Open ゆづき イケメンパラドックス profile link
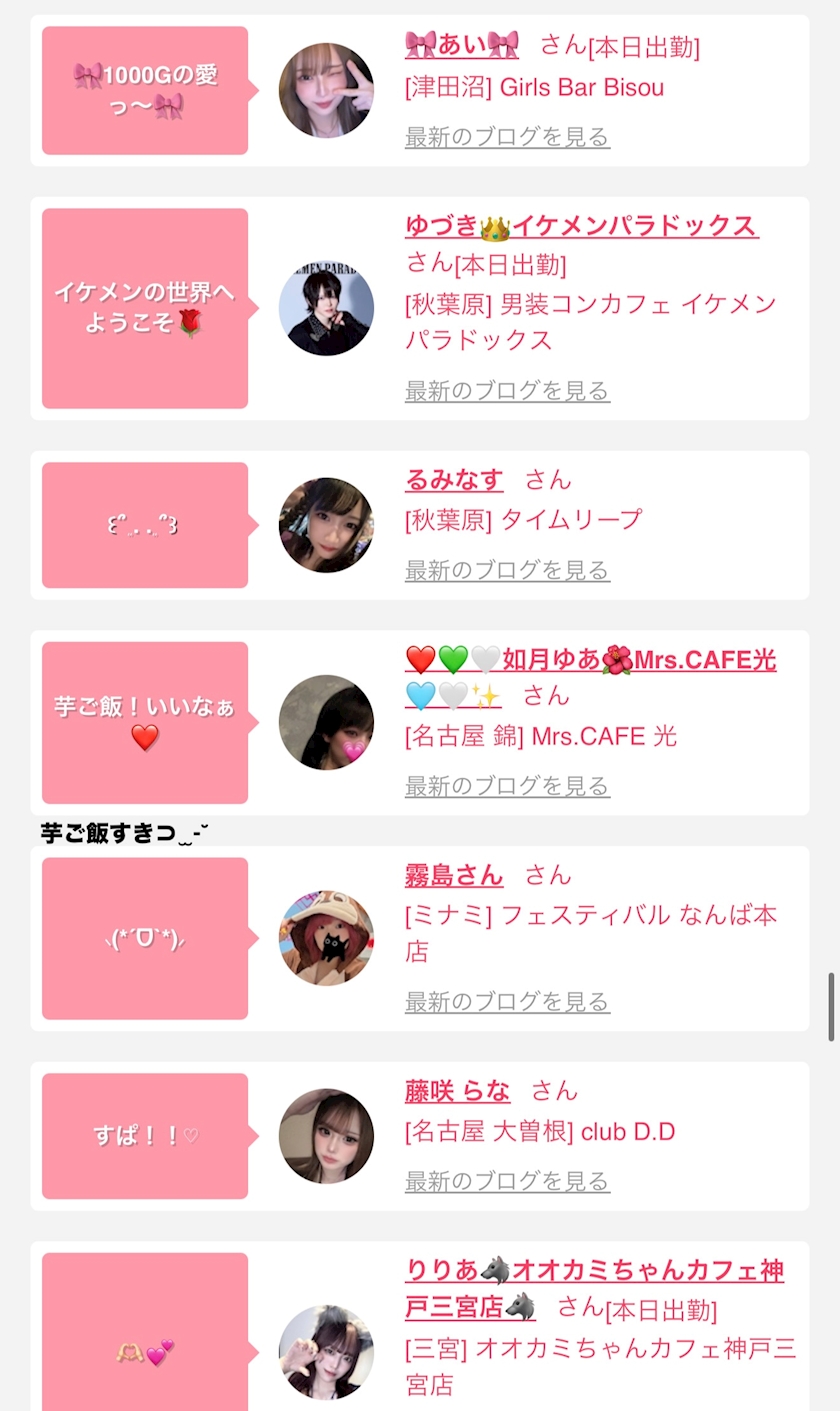This screenshot has height=1411, width=840. [x=581, y=226]
